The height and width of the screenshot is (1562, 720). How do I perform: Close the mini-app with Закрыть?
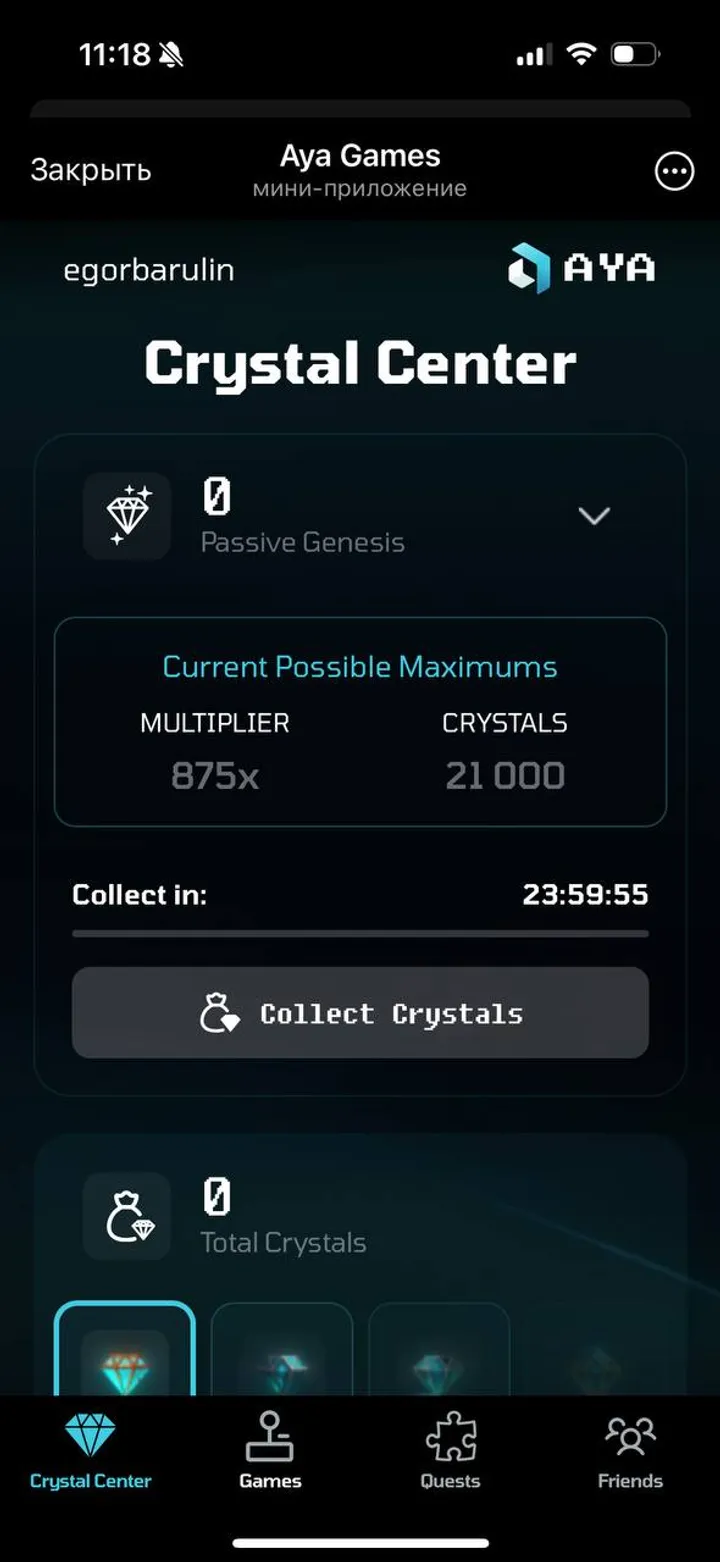[90, 170]
